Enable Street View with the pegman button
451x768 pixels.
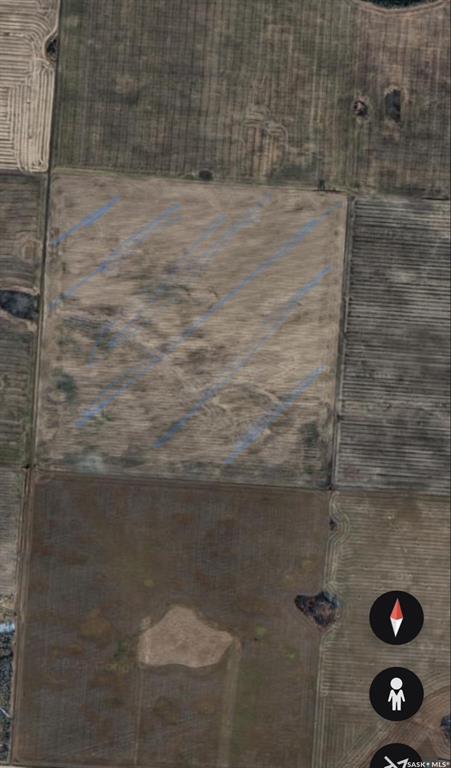tap(396, 694)
